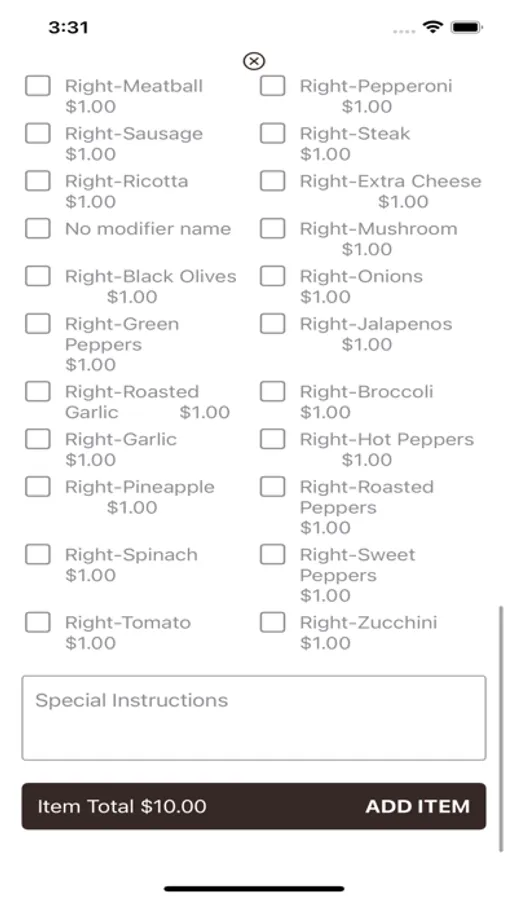Add Right-Sausage topping
This screenshot has height=900, width=507.
click(x=37, y=134)
